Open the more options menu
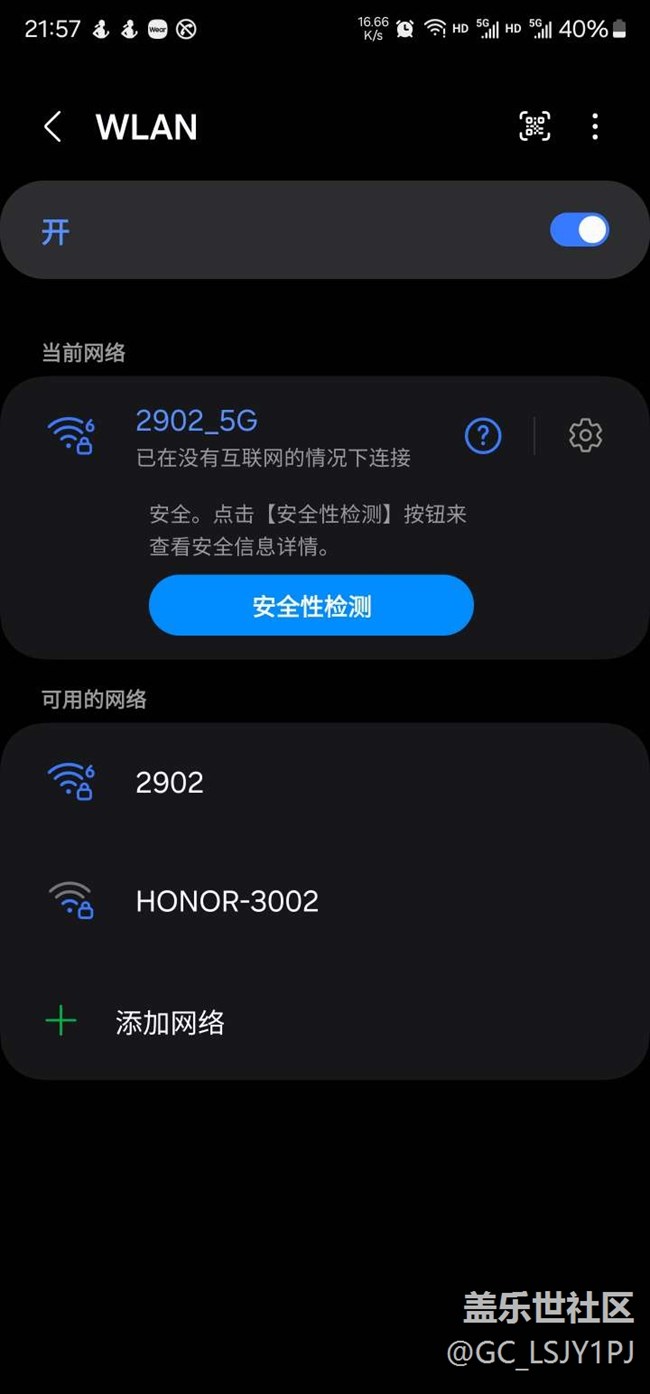650x1394 pixels. 595,126
